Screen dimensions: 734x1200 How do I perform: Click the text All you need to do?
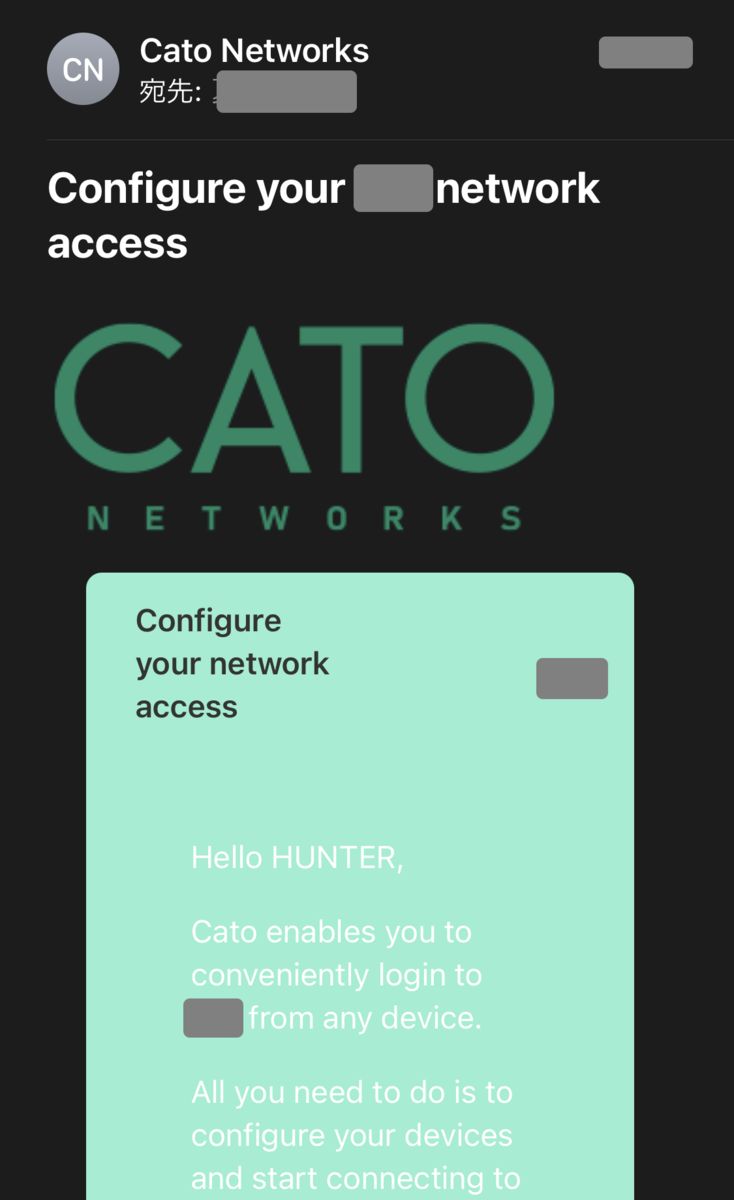pos(352,1092)
